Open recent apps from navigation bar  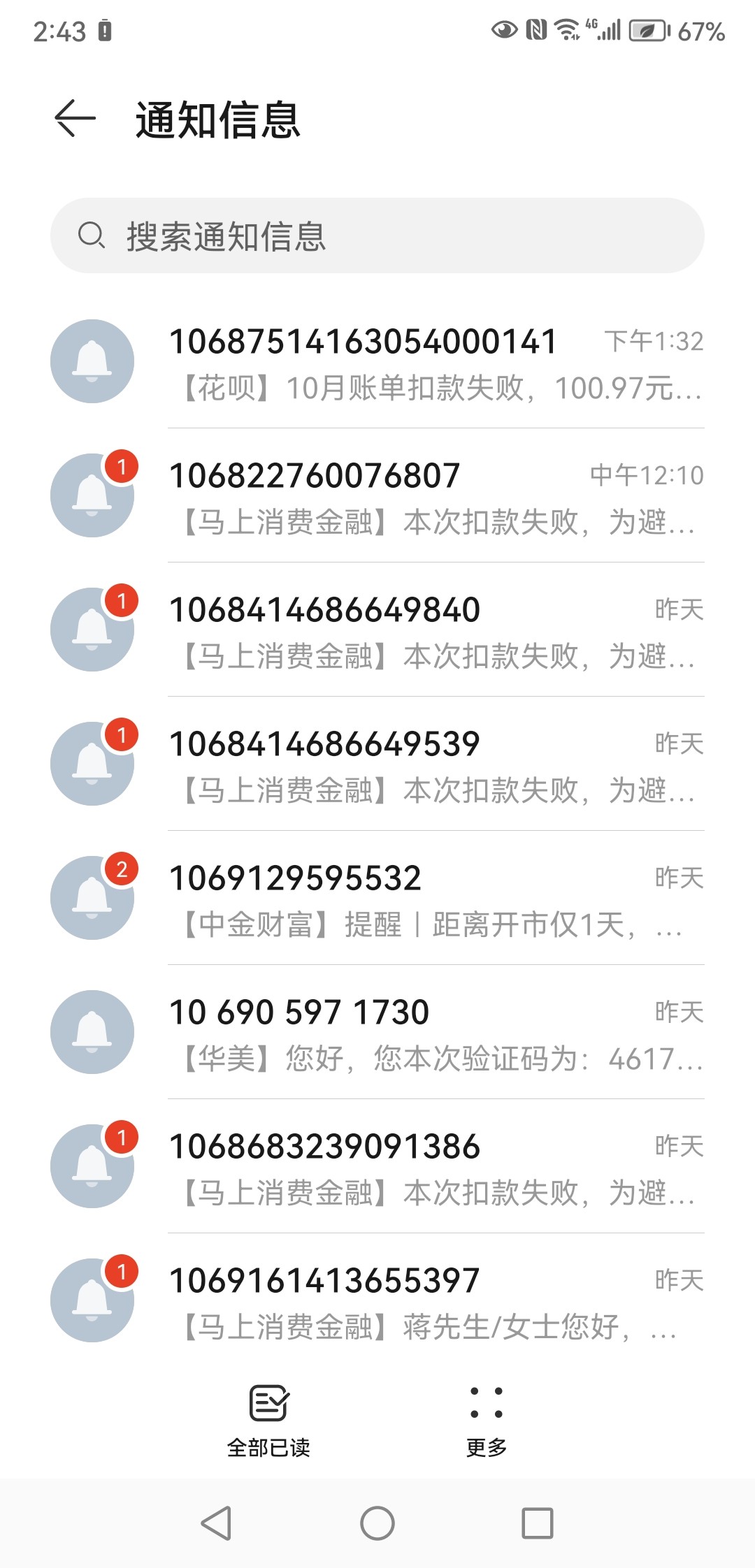(538, 1523)
